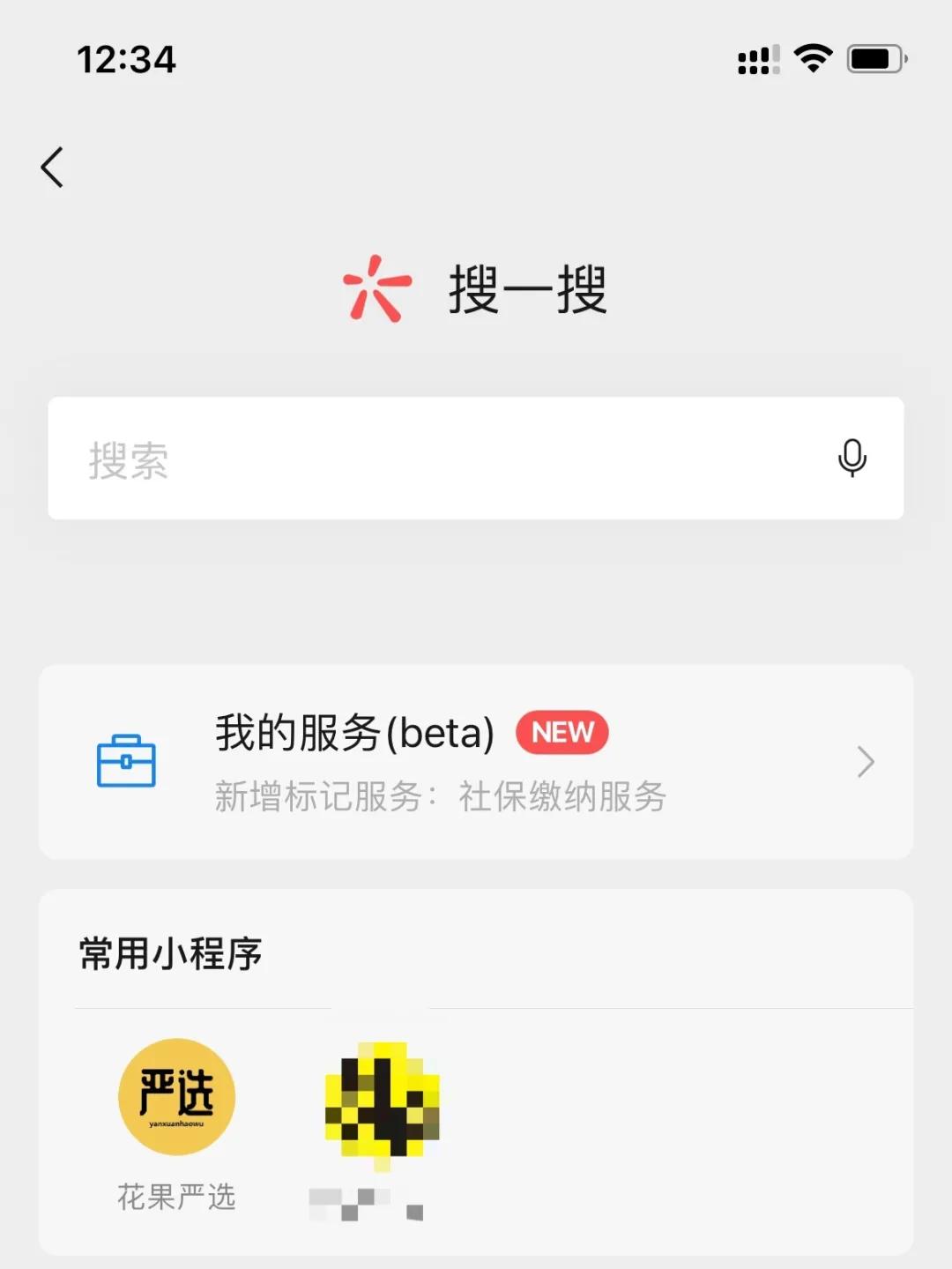
Task: Open the 花果严选 mini program icon
Action: pyautogui.click(x=176, y=1095)
